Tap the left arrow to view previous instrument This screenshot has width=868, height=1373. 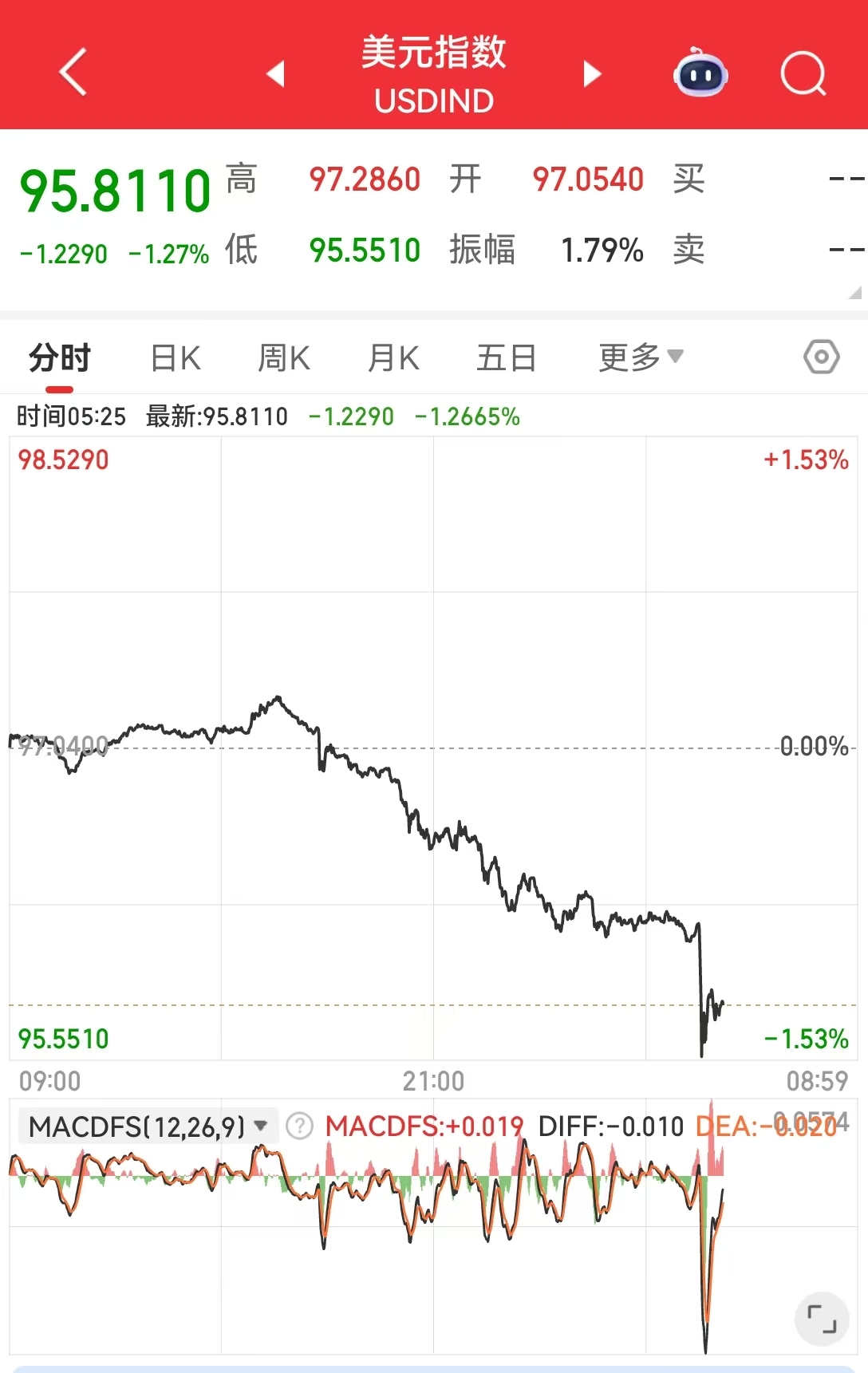[x=275, y=73]
